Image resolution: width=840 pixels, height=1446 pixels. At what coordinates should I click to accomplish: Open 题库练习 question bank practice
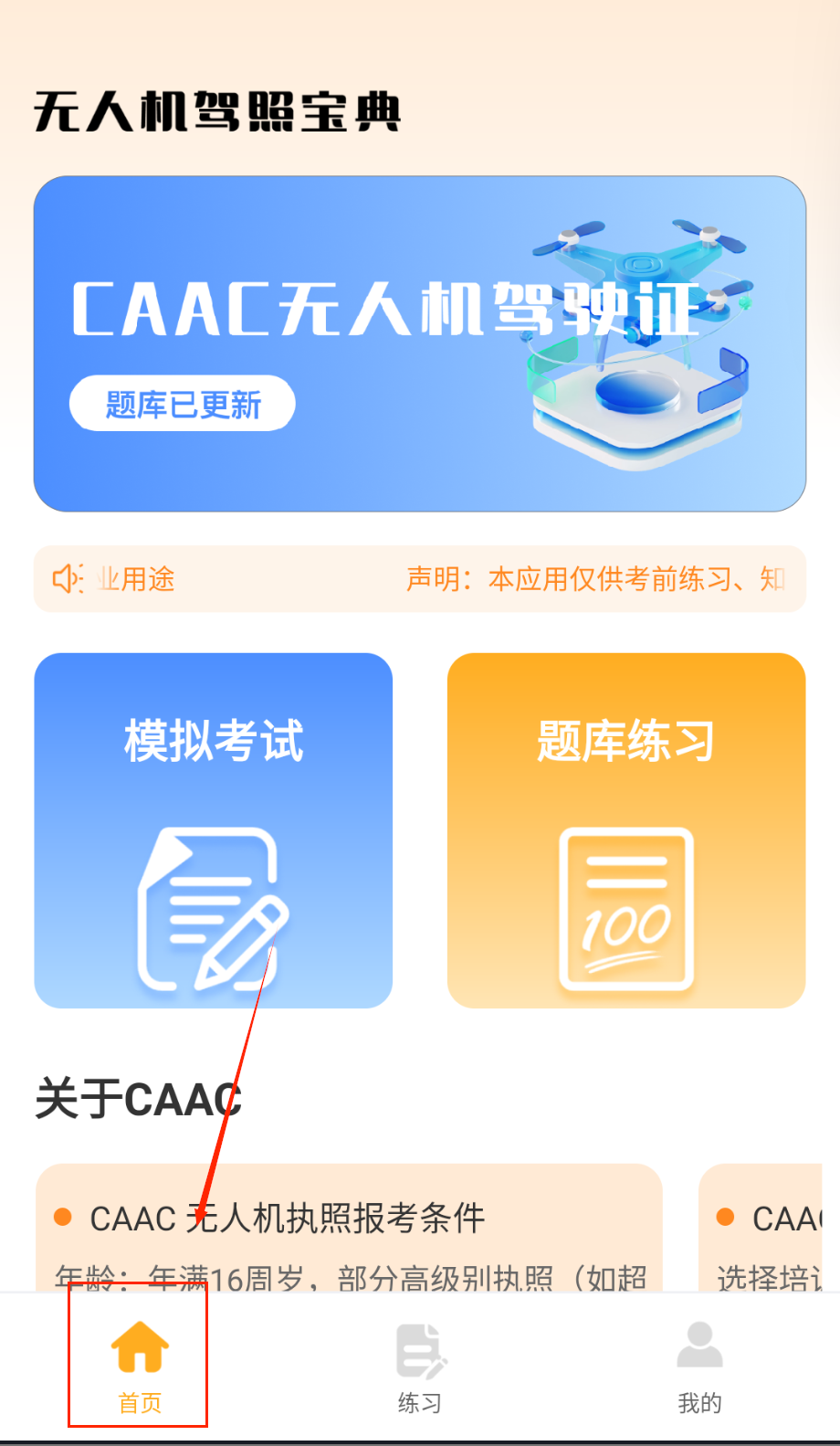coord(626,830)
